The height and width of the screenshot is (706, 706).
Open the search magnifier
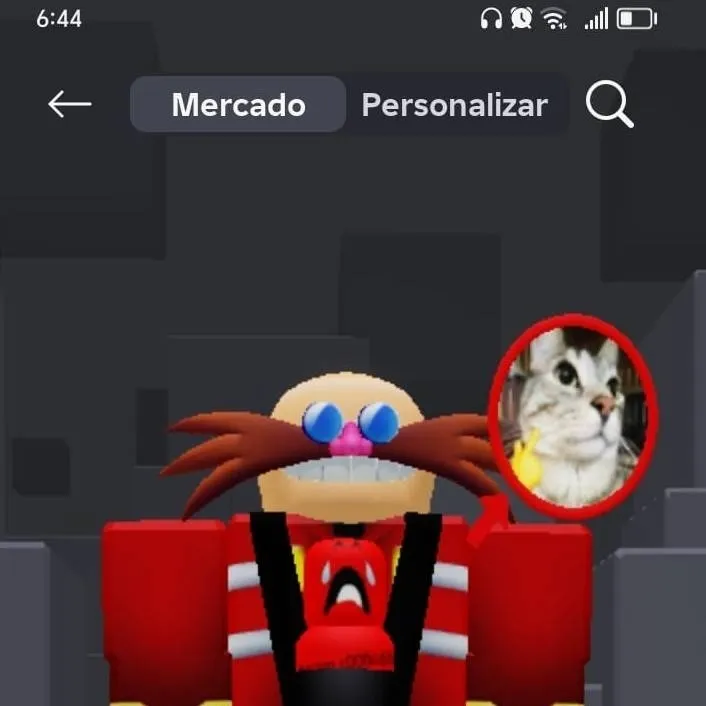[x=609, y=104]
